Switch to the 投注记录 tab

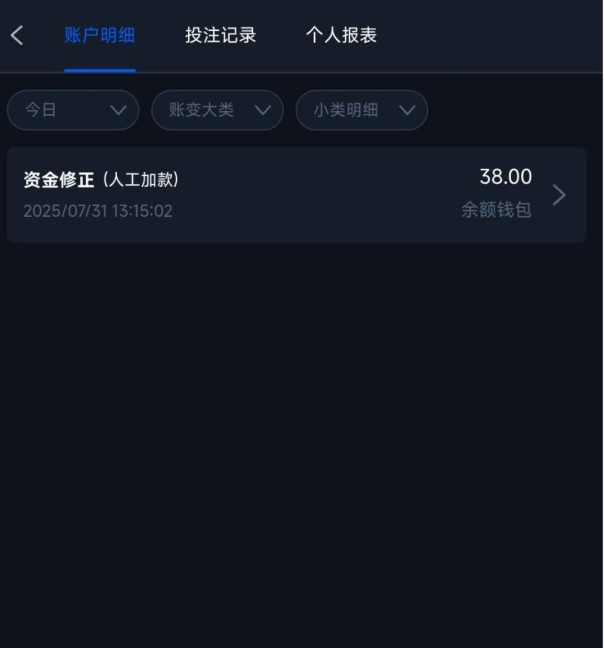pos(220,36)
